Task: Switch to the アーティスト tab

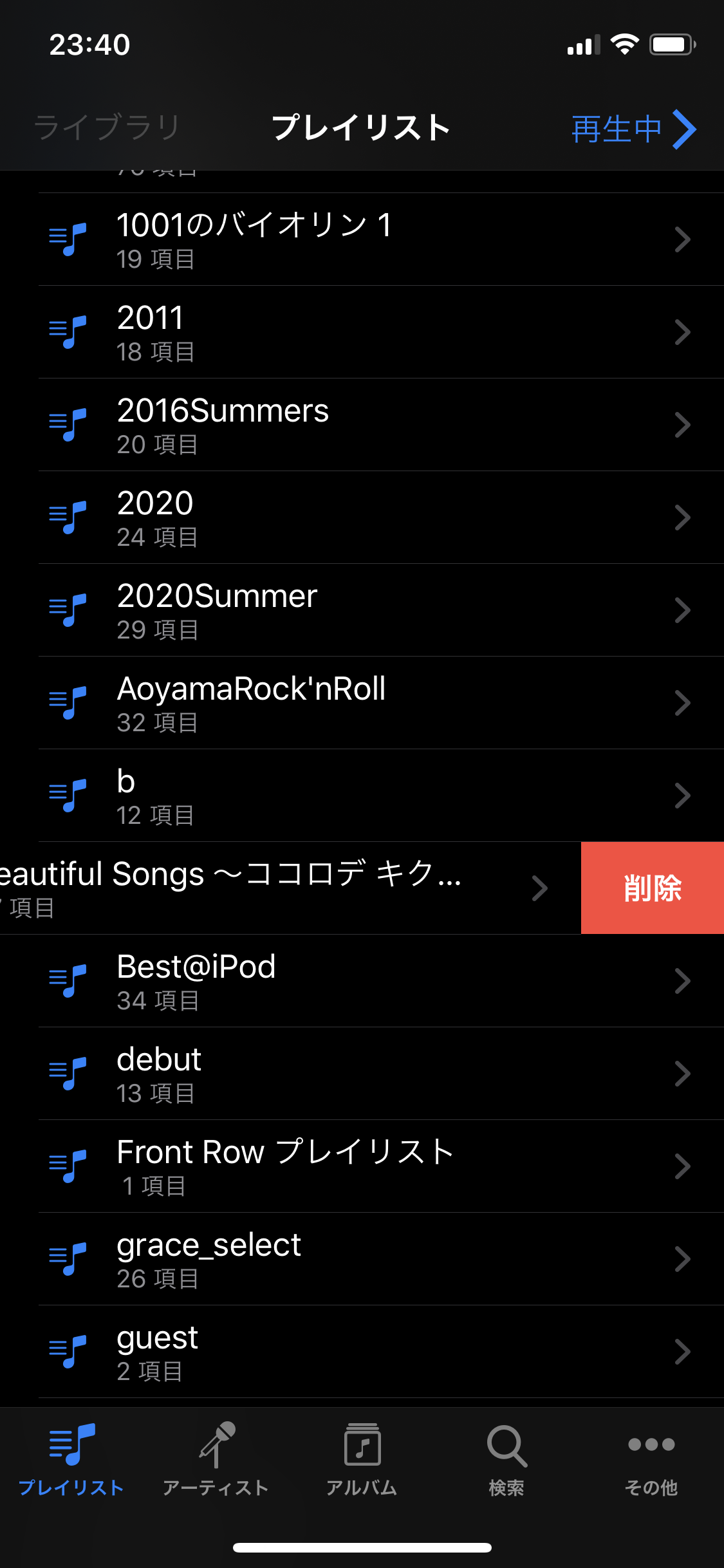Action: tap(216, 1460)
